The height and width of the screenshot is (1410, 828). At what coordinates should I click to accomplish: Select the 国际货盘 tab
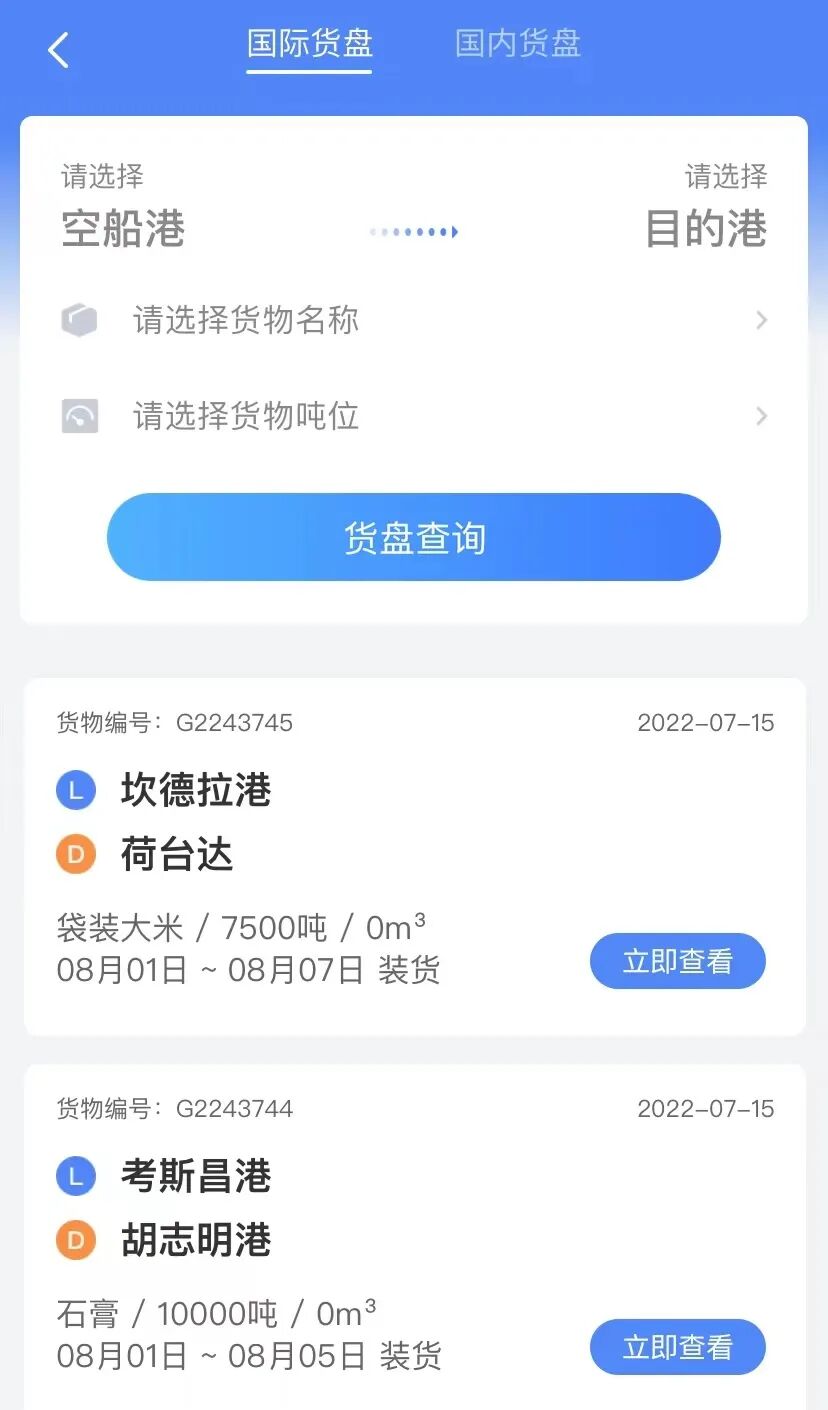click(310, 44)
